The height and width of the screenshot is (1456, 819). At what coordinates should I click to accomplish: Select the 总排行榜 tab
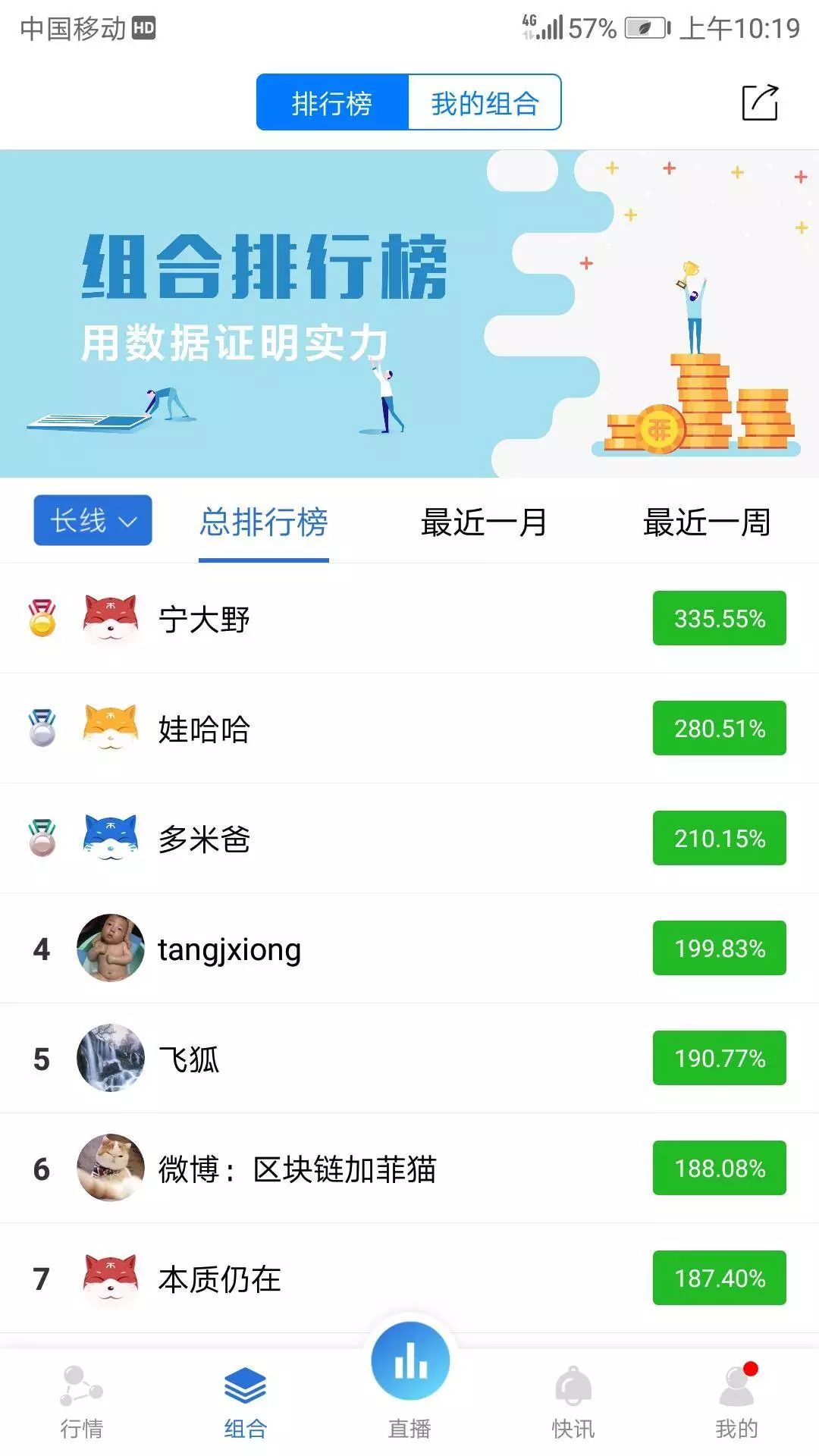click(264, 522)
